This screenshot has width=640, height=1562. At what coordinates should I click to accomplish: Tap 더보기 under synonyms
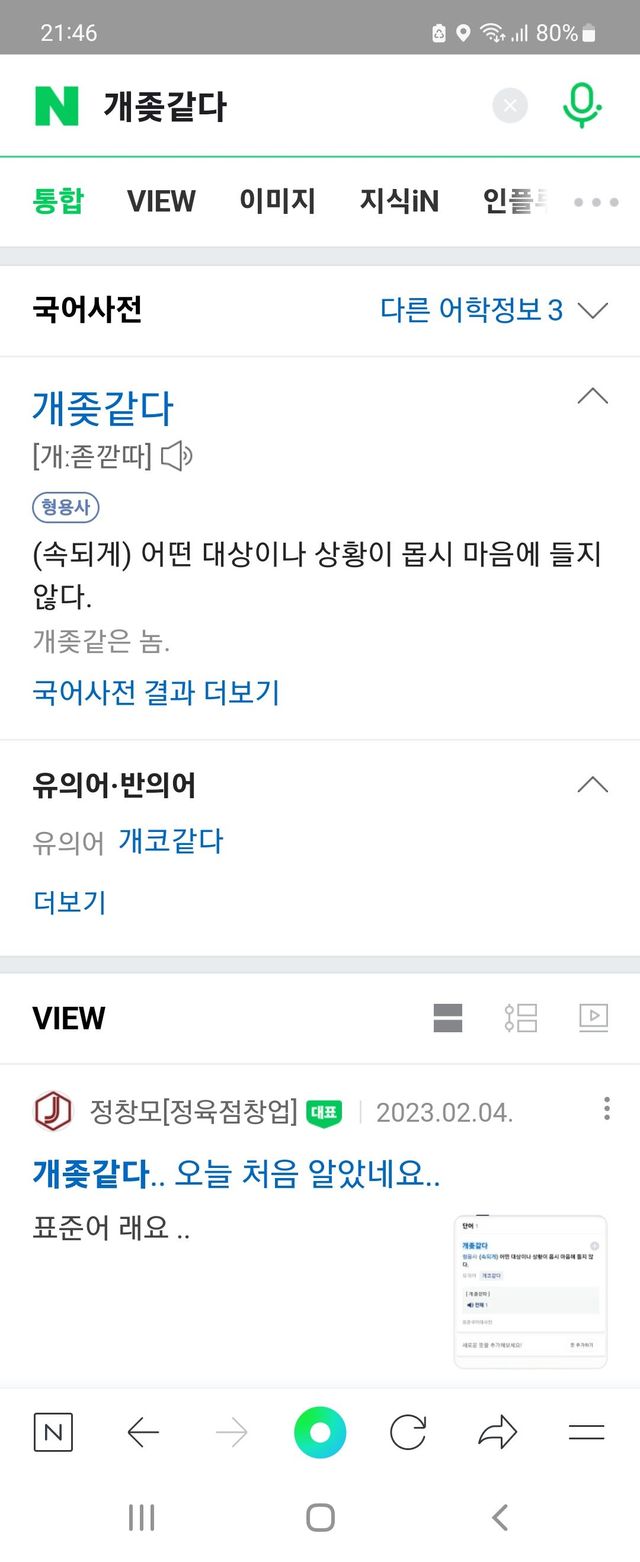pyautogui.click(x=69, y=902)
